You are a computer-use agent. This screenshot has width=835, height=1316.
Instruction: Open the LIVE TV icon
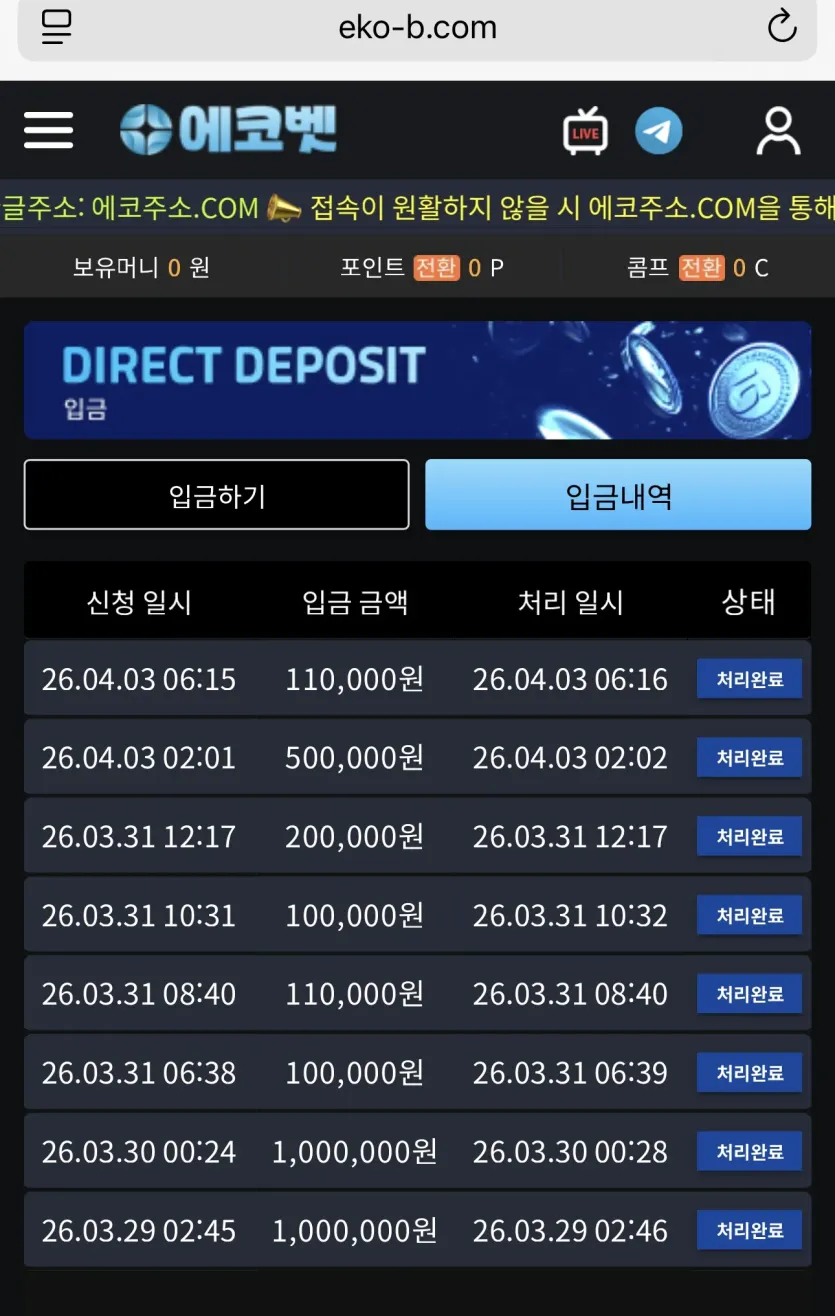point(585,131)
